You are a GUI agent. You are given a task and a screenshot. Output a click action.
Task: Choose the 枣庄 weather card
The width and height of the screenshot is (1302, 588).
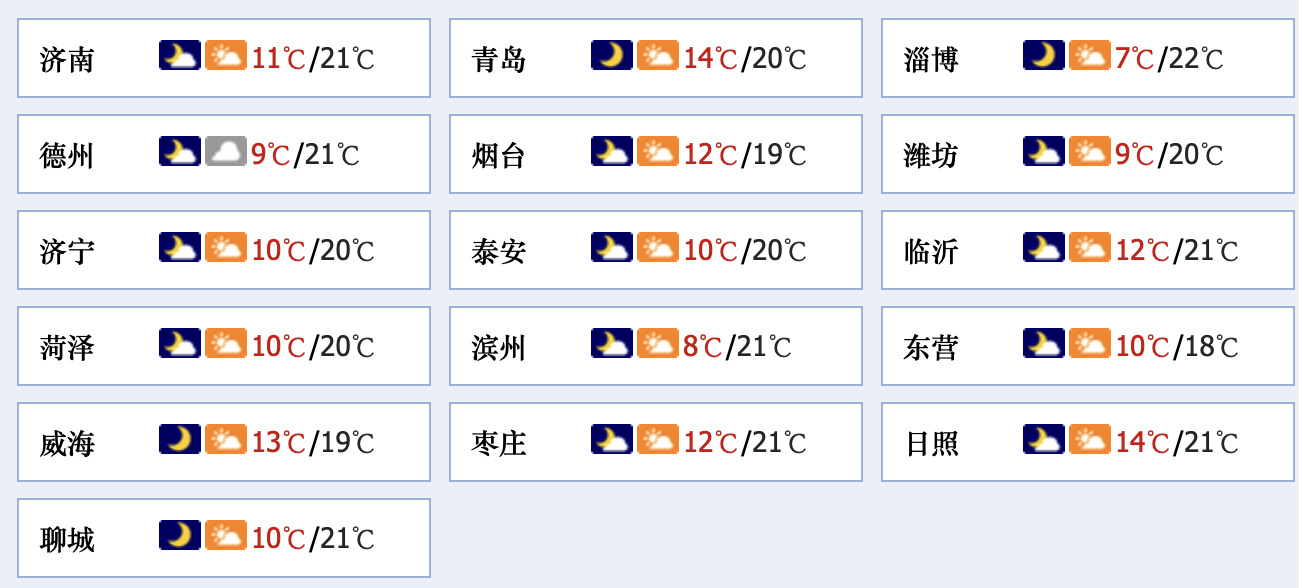tap(656, 442)
